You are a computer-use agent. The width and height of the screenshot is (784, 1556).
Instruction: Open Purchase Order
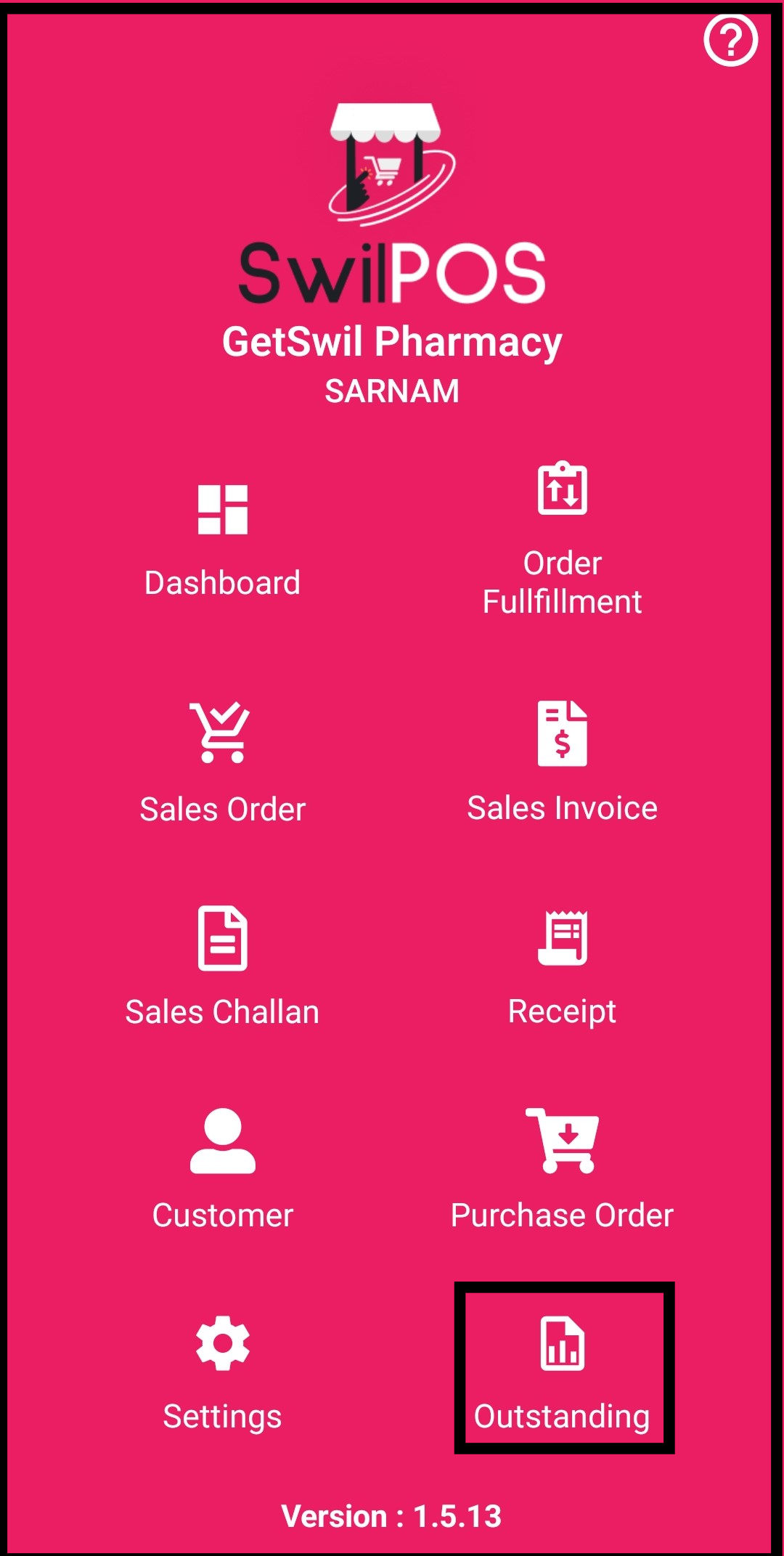(x=563, y=1170)
